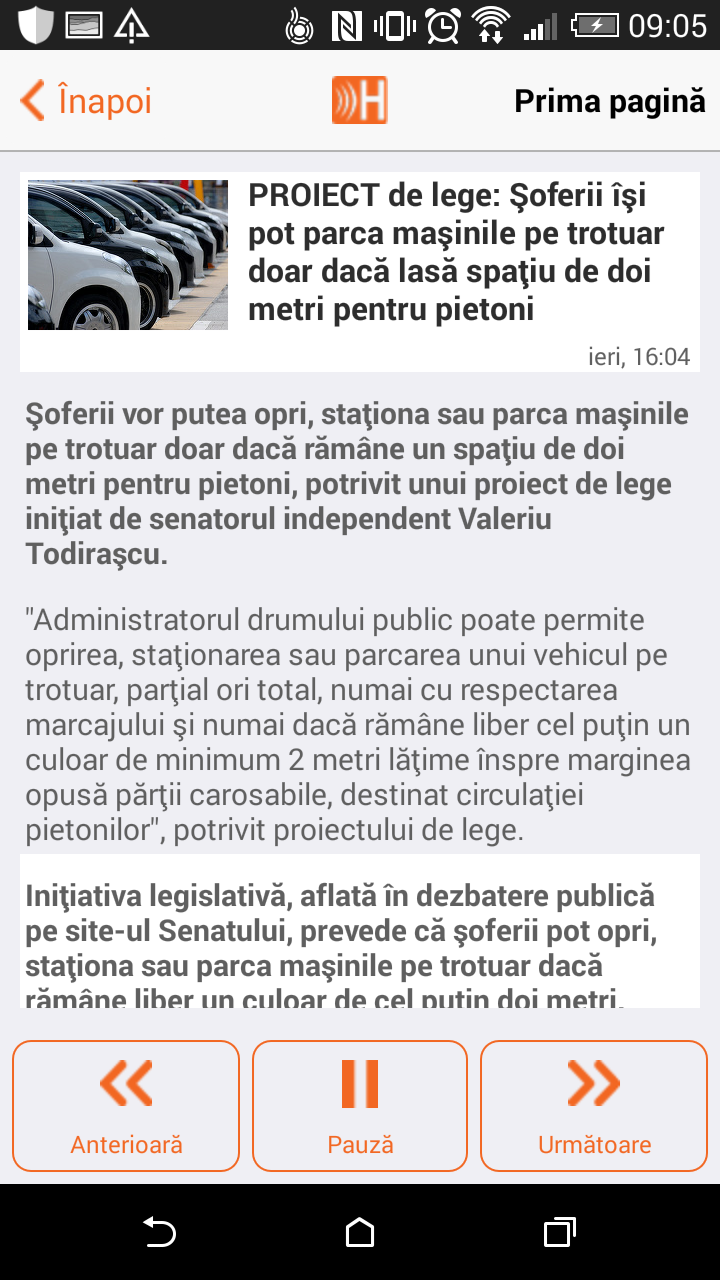720x1280 pixels.
Task: Open the recent apps overview
Action: tap(560, 1232)
